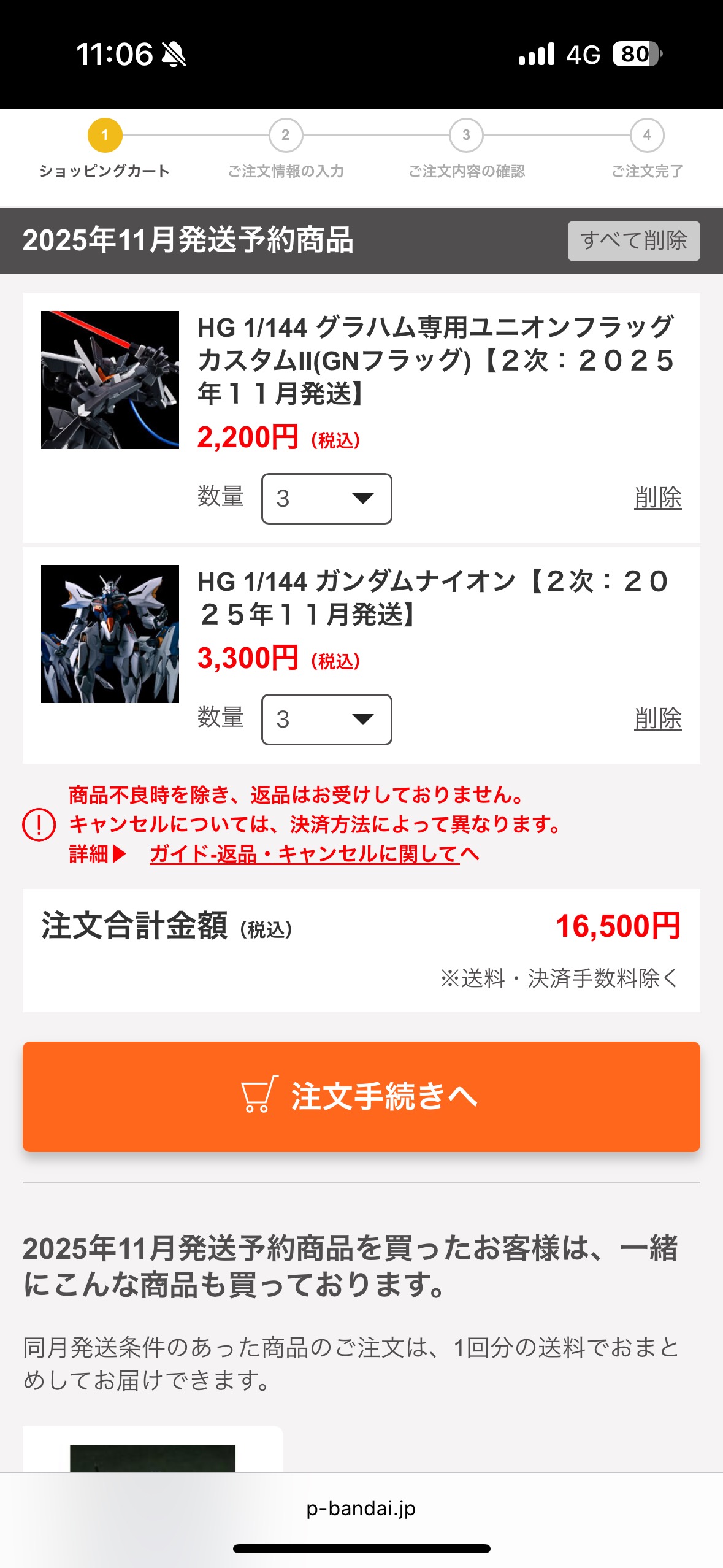Image resolution: width=723 pixels, height=1568 pixels.
Task: View the グラハム専用ユニオンフラッグ product image
Action: point(110,380)
